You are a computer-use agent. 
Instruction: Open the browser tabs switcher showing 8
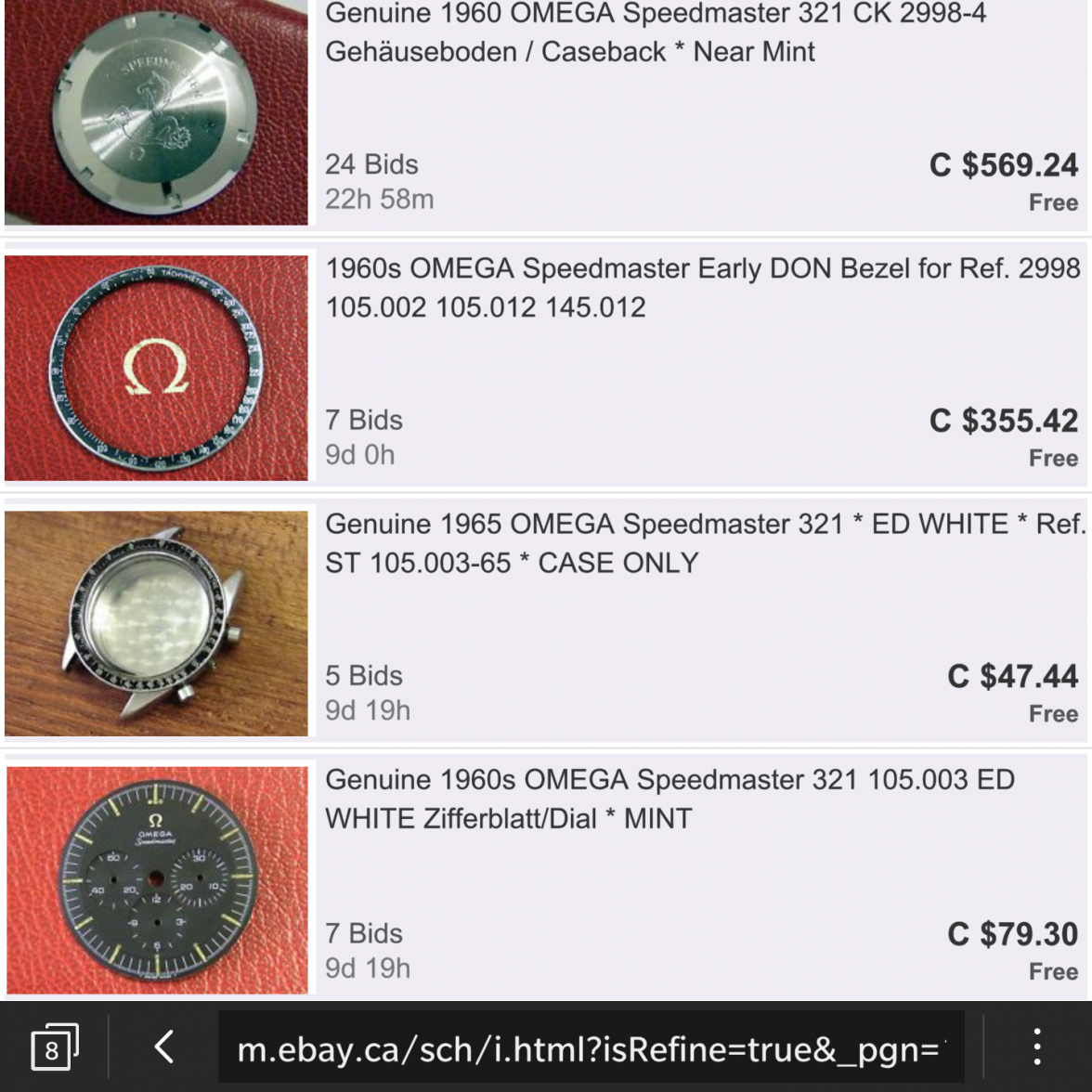(54, 1048)
